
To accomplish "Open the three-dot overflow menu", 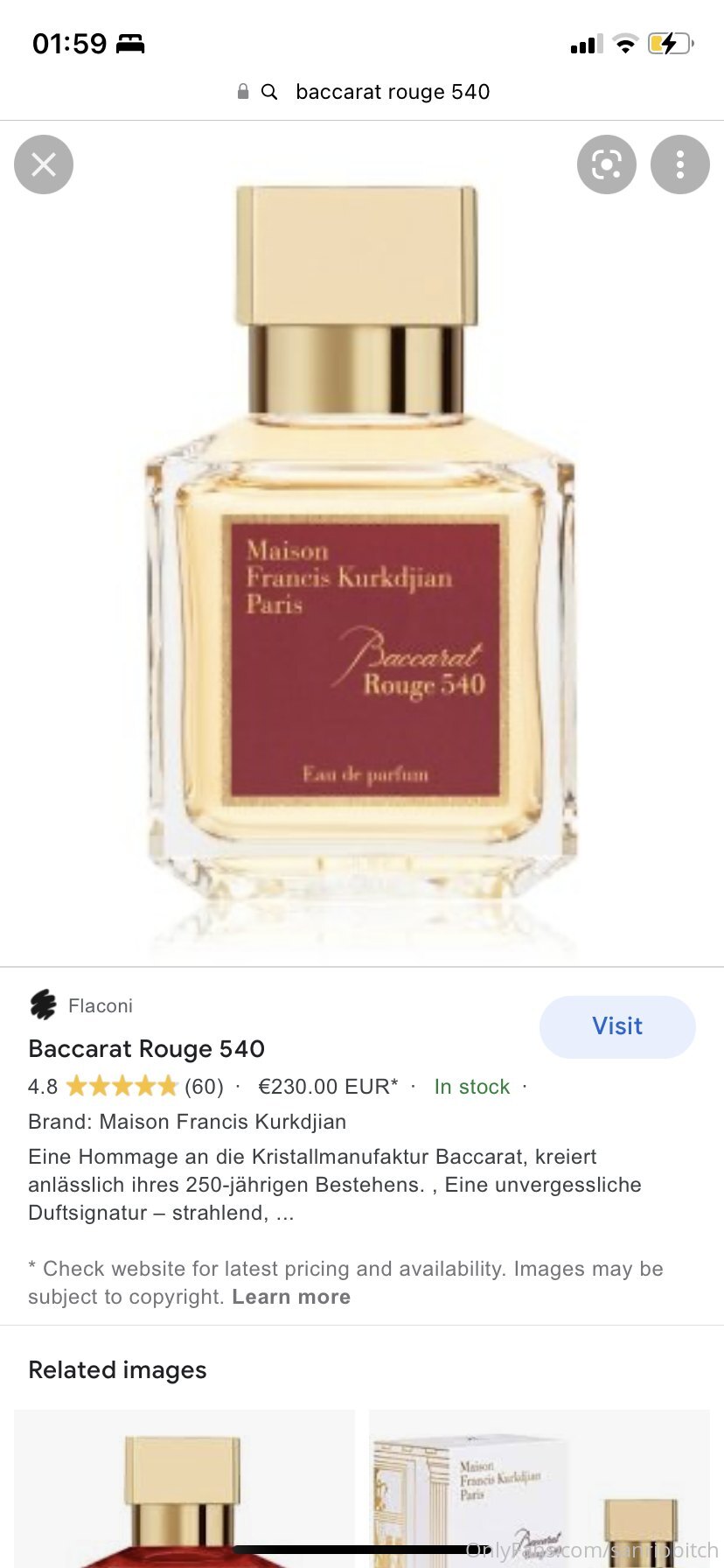I will (x=680, y=164).
